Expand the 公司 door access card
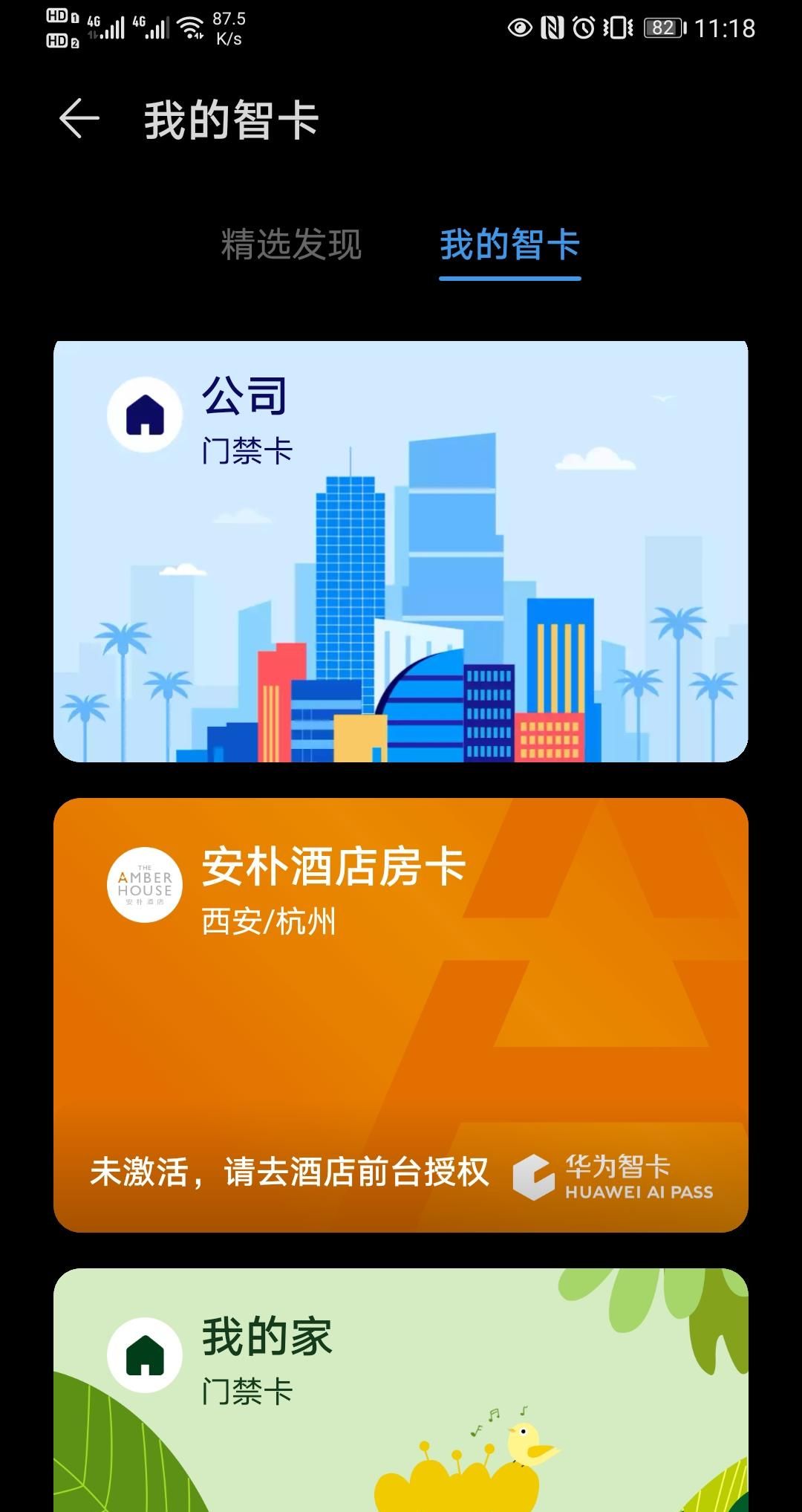The height and width of the screenshot is (1512, 802). pyautogui.click(x=401, y=548)
